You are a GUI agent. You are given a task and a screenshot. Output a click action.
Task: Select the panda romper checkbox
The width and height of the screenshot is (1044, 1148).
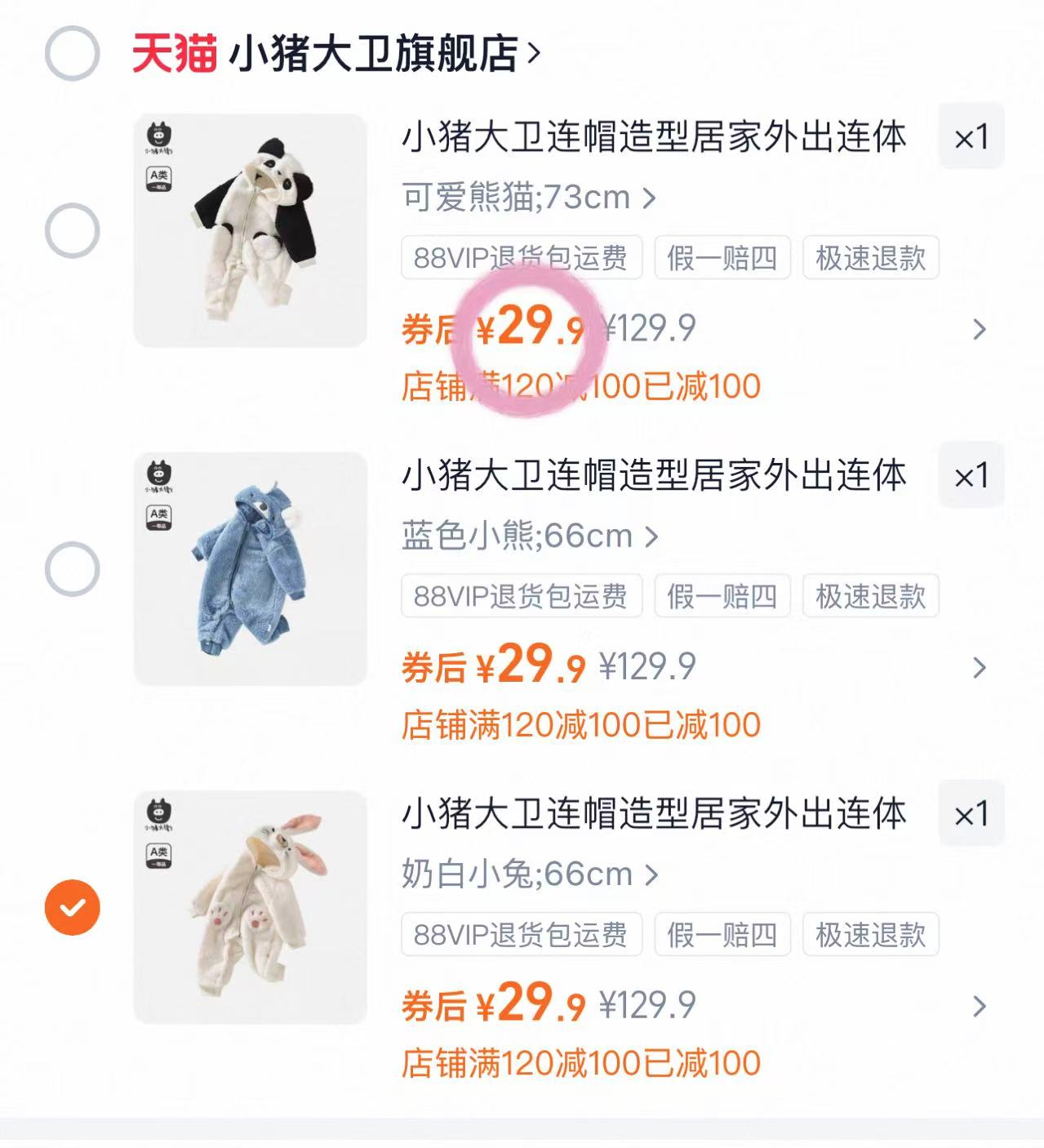click(x=72, y=229)
